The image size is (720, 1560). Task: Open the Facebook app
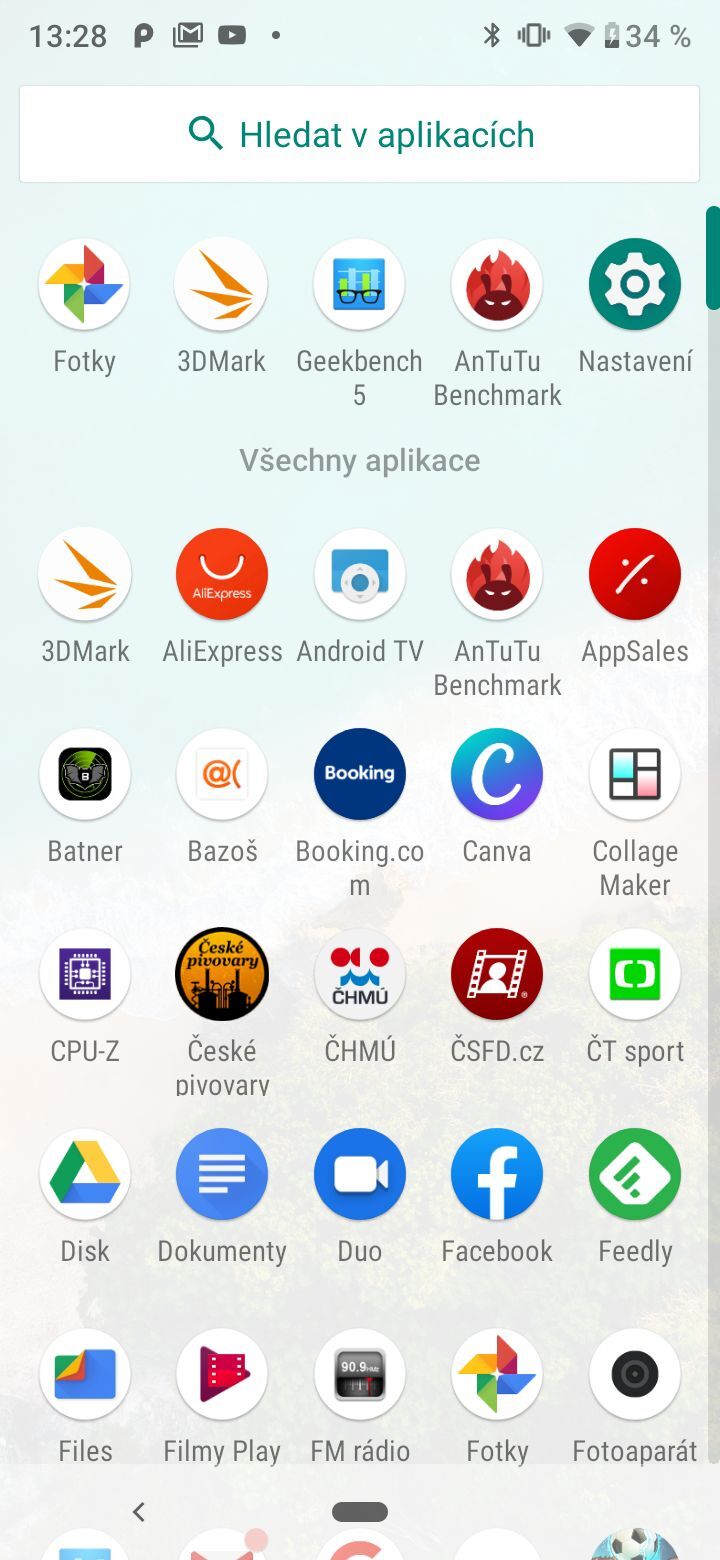pyautogui.click(x=497, y=1174)
